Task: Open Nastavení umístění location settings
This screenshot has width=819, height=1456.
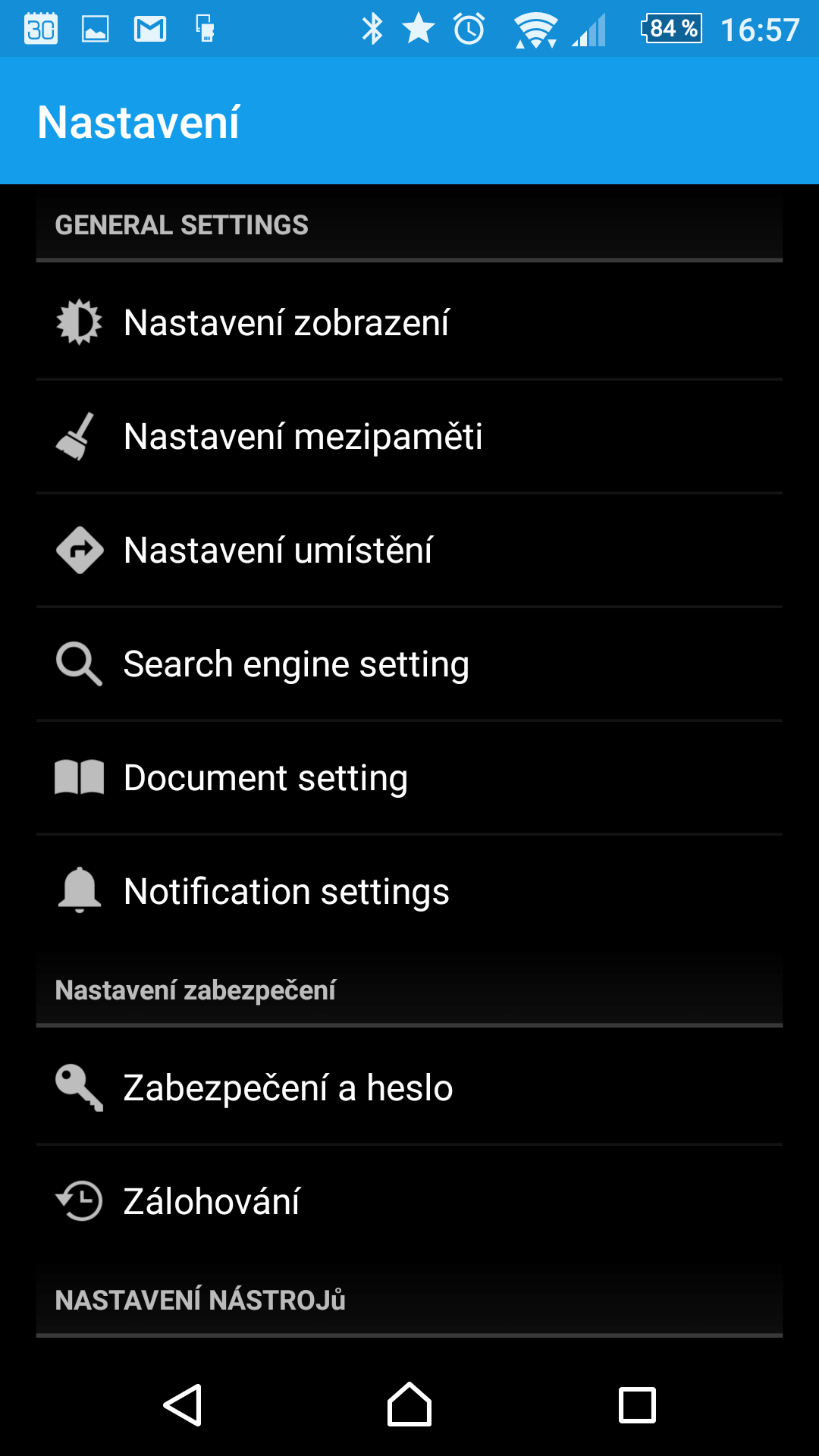Action: (x=409, y=550)
